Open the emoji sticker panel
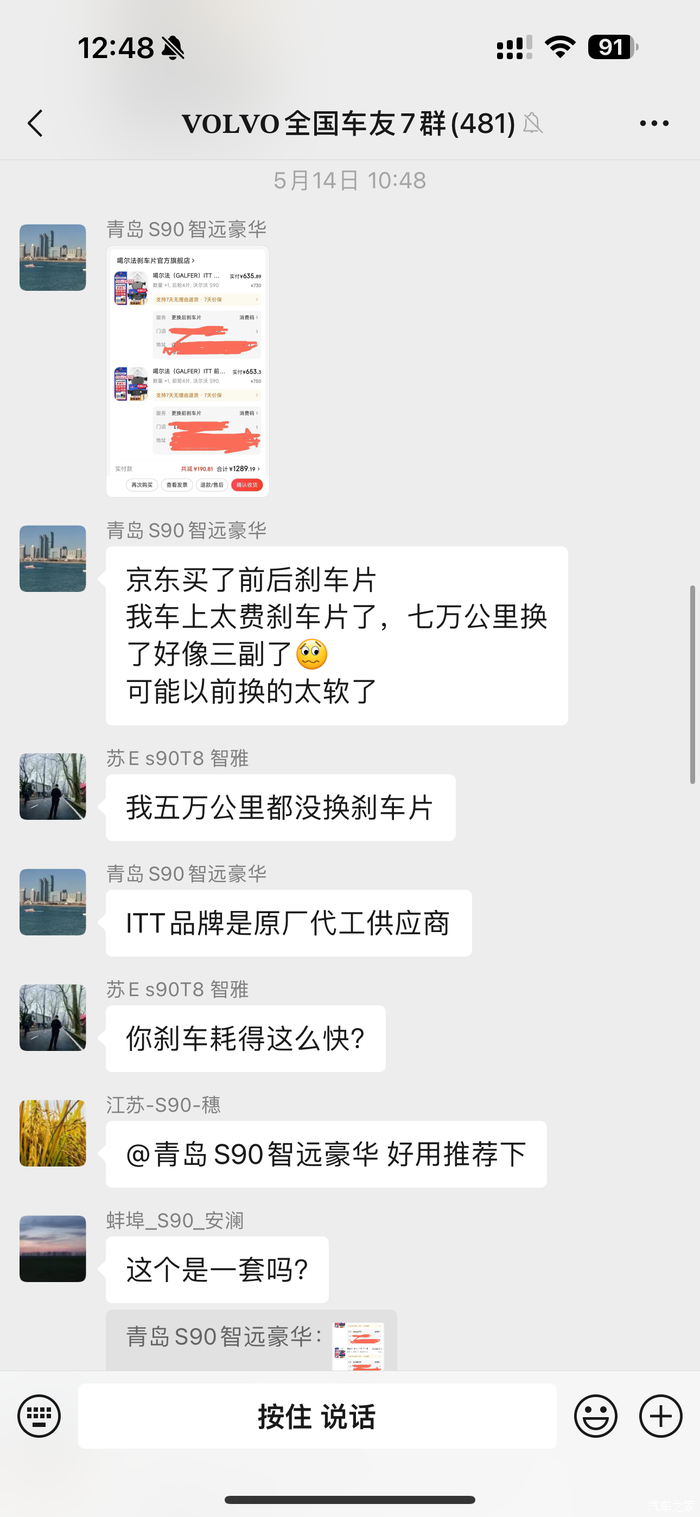 click(x=595, y=1416)
